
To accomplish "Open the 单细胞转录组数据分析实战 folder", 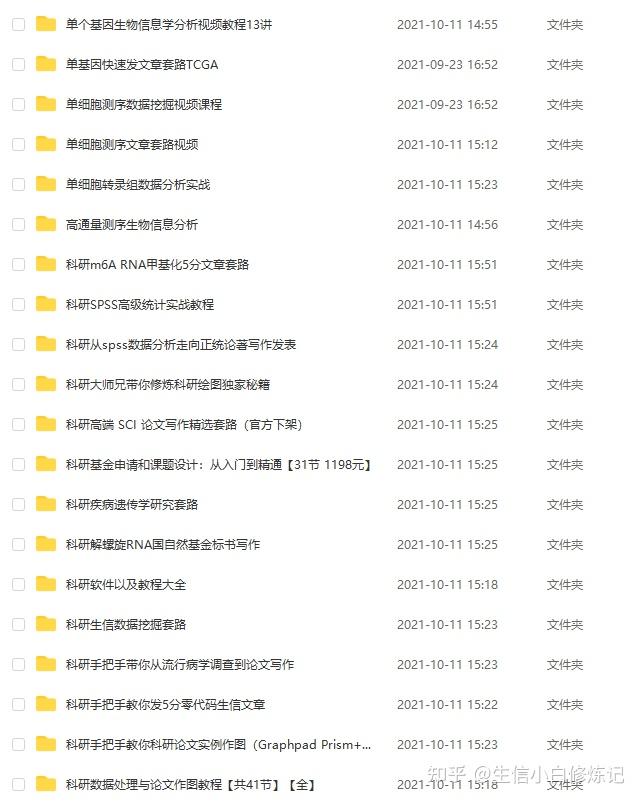I will pos(137,184).
